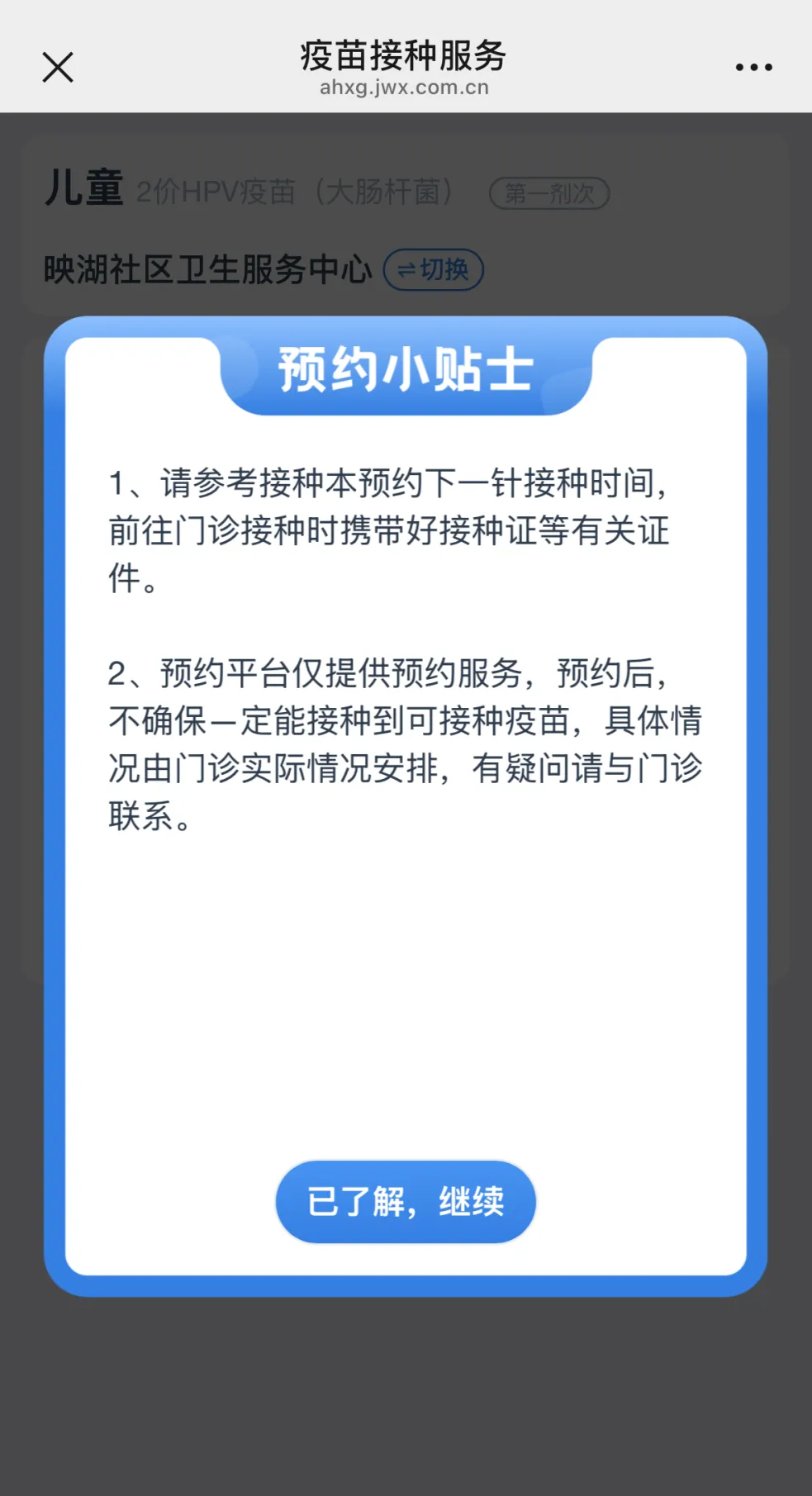Open the three-dot overflow menu
The height and width of the screenshot is (1496, 812).
click(753, 68)
